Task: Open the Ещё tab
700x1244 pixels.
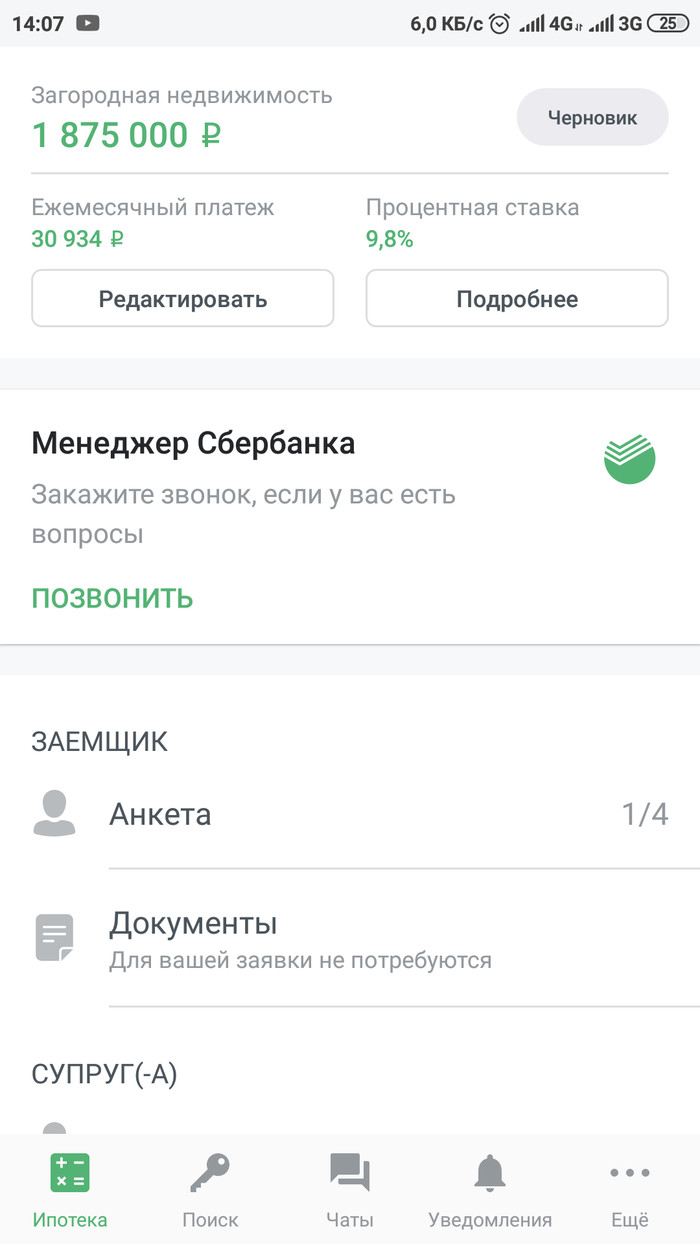Action: (x=630, y=1189)
